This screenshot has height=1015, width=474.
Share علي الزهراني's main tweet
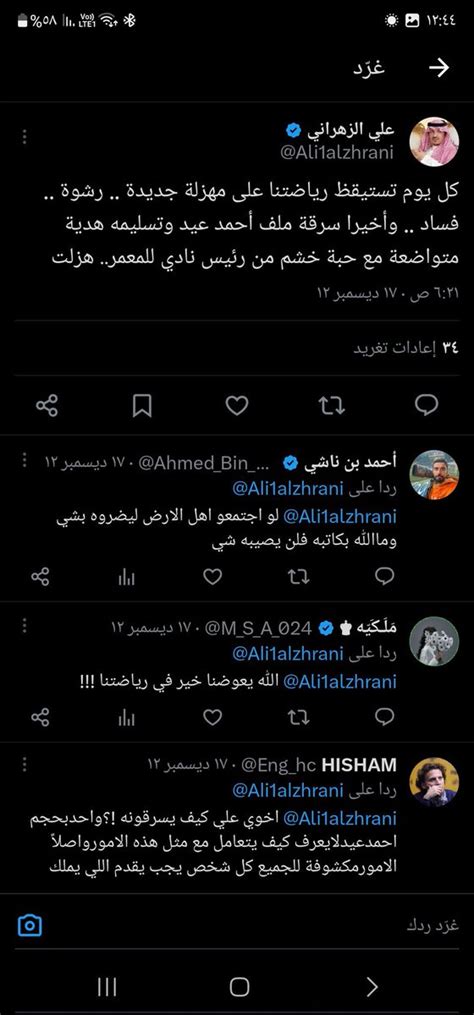click(47, 405)
